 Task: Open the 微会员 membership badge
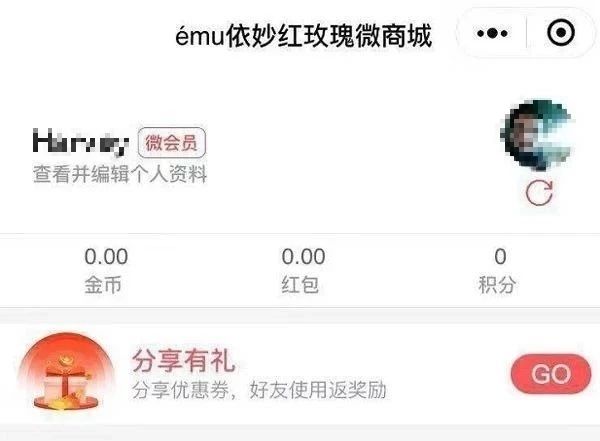(171, 143)
